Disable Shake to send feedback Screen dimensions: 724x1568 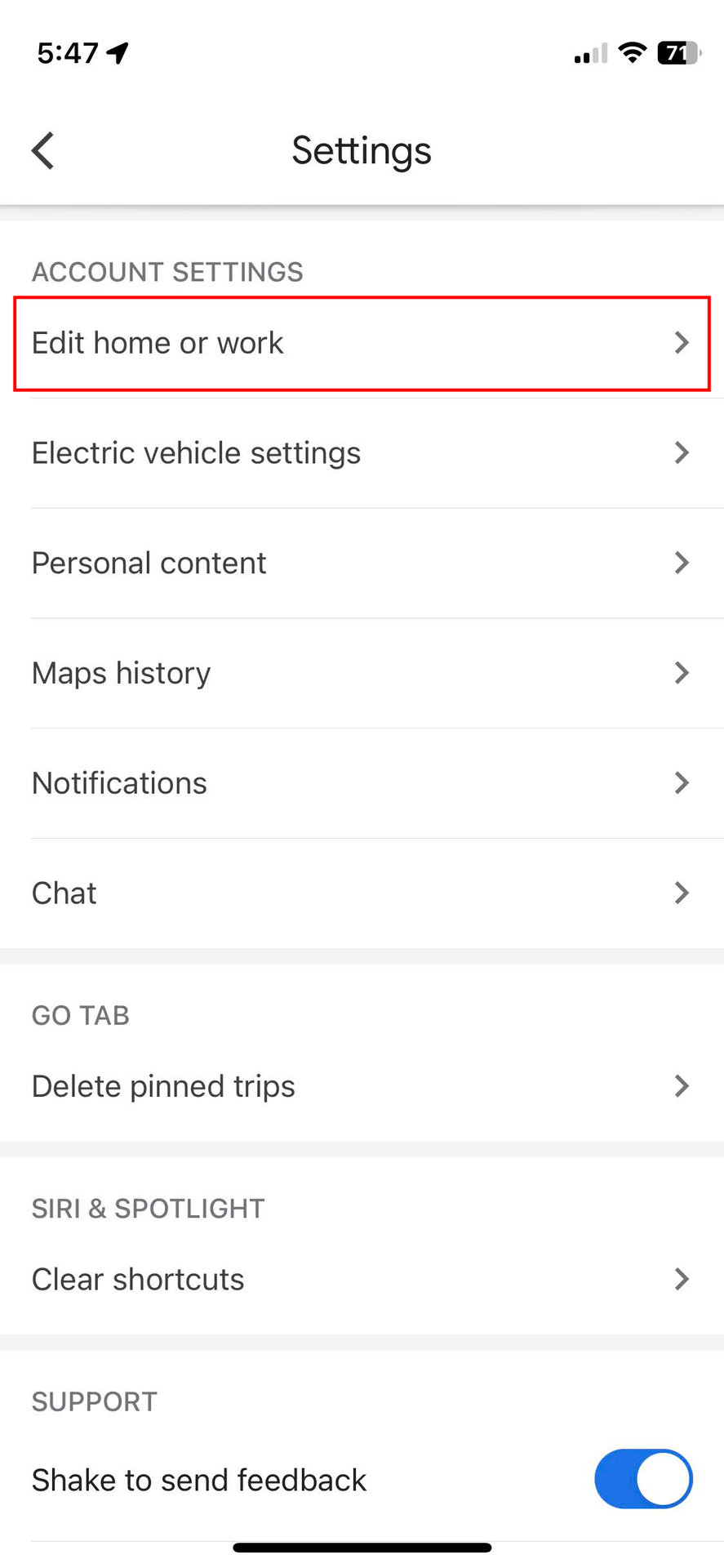pos(643,1479)
